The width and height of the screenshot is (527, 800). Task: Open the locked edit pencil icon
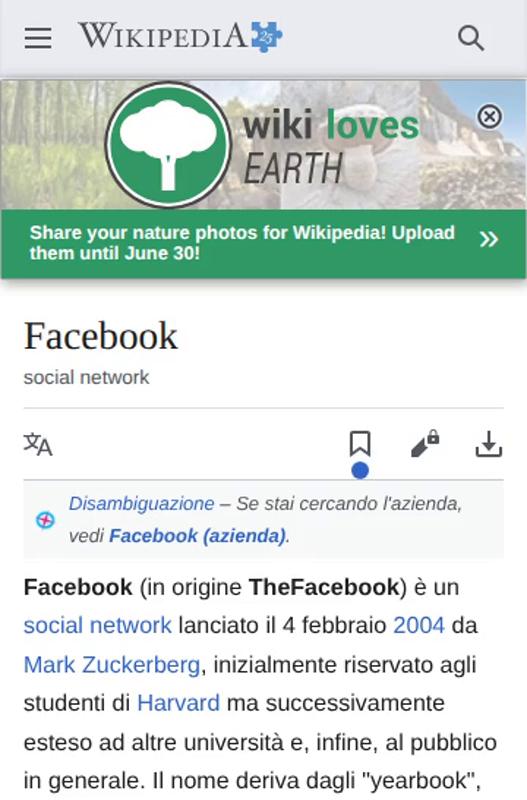[425, 444]
